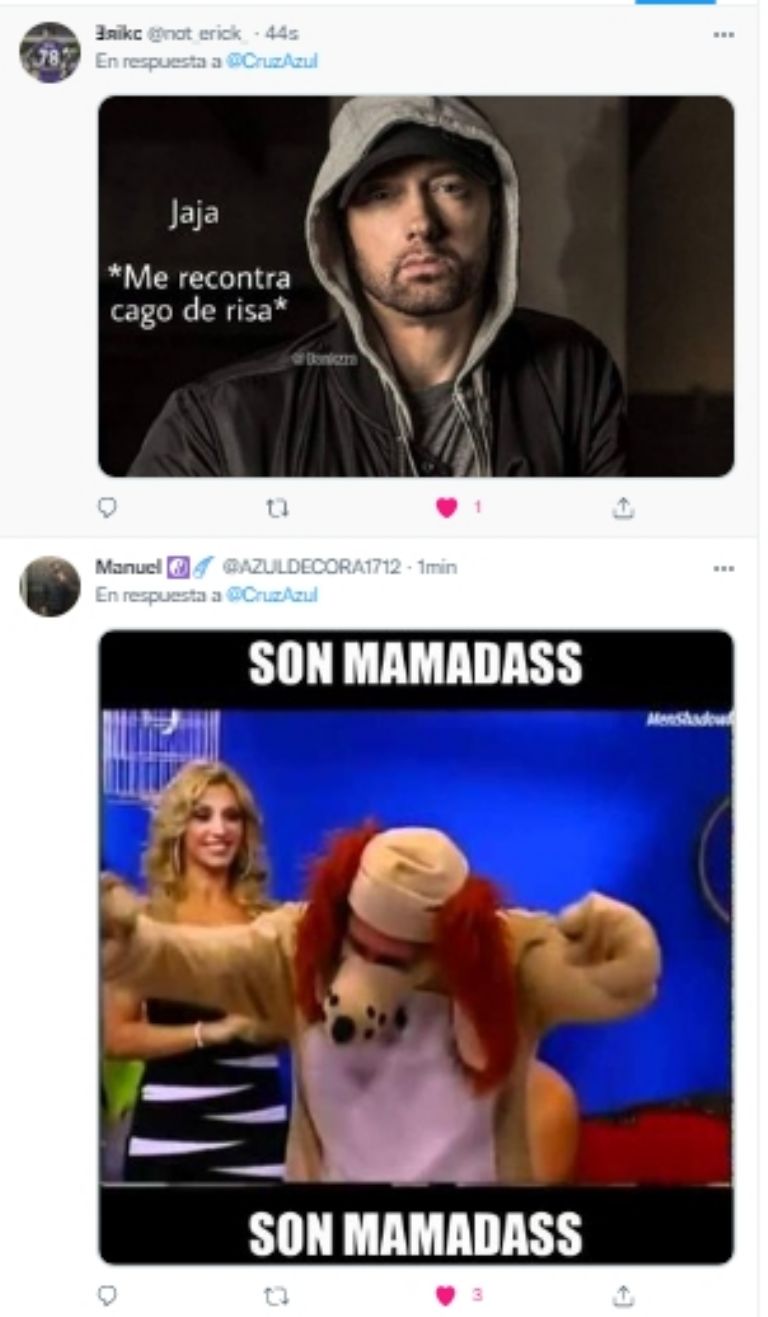Retweet not_erick_'s tweet
This screenshot has width=768, height=1317.
pos(277,508)
